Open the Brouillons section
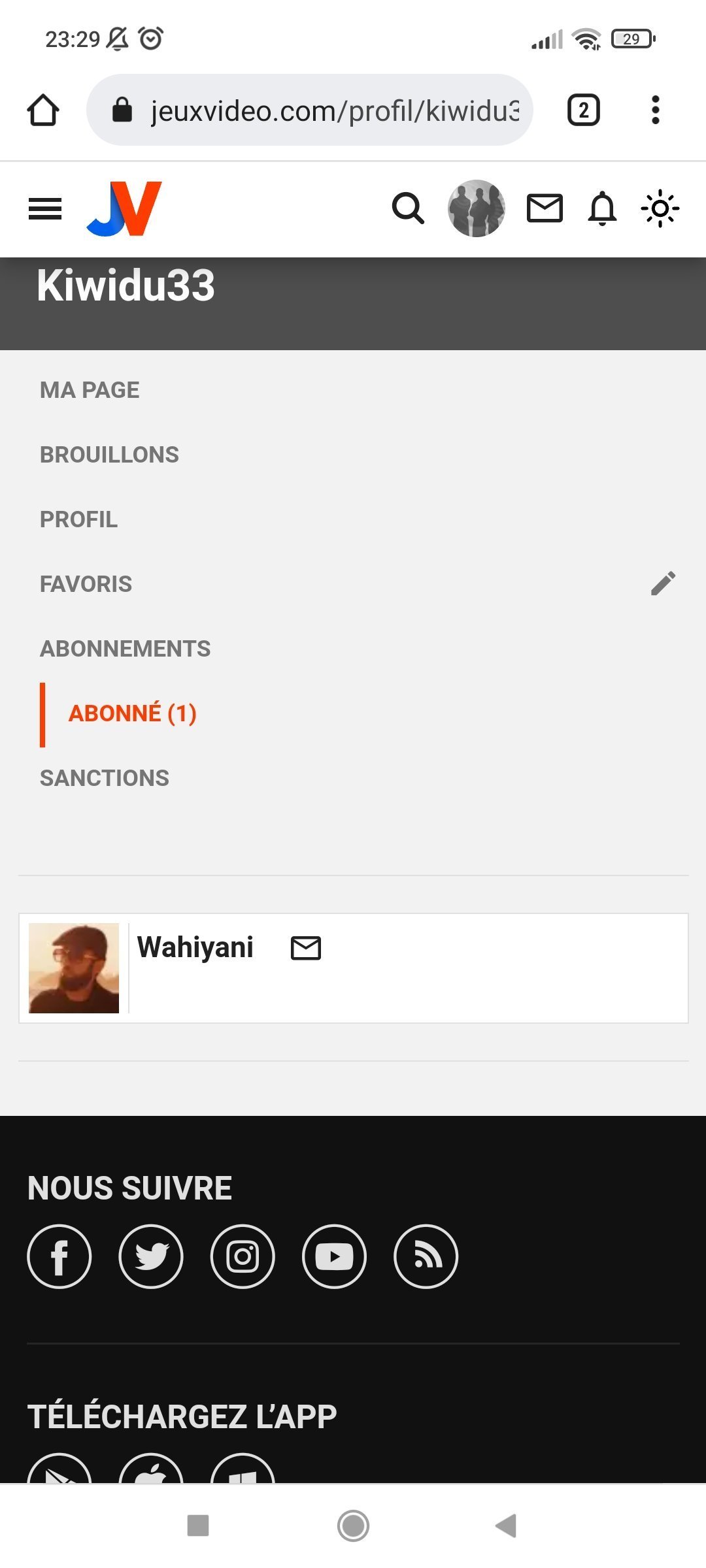Image resolution: width=706 pixels, height=1568 pixels. click(x=109, y=455)
